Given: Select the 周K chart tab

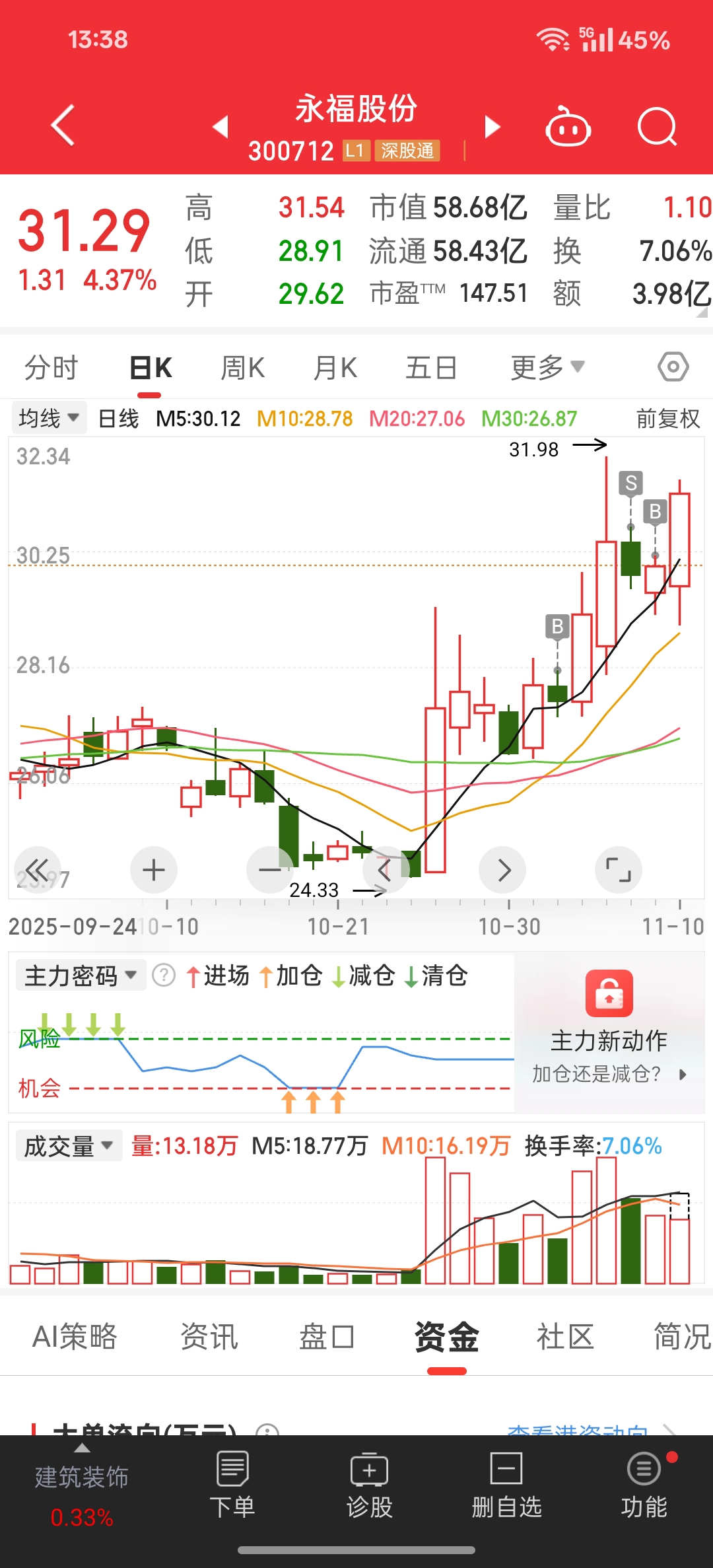Looking at the screenshot, I should coord(242,368).
